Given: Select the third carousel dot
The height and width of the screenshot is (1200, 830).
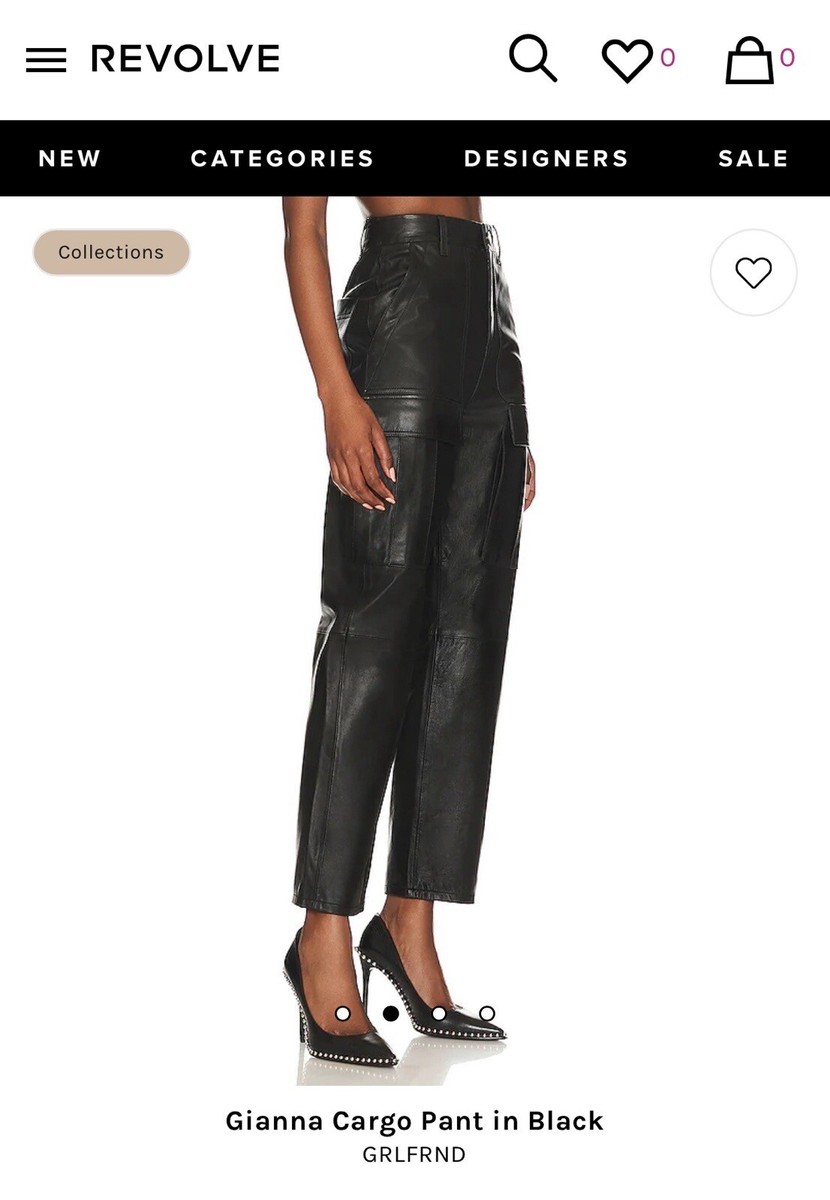Looking at the screenshot, I should [439, 1014].
